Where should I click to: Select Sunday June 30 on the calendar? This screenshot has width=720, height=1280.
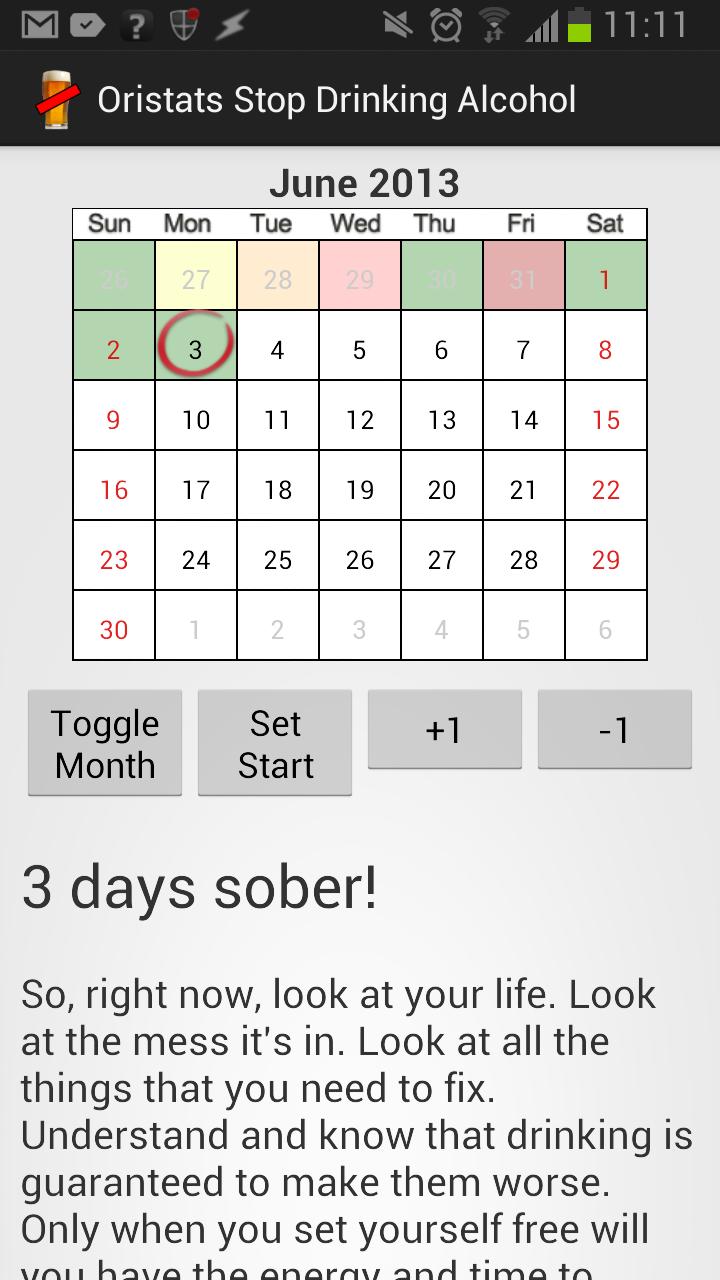113,630
